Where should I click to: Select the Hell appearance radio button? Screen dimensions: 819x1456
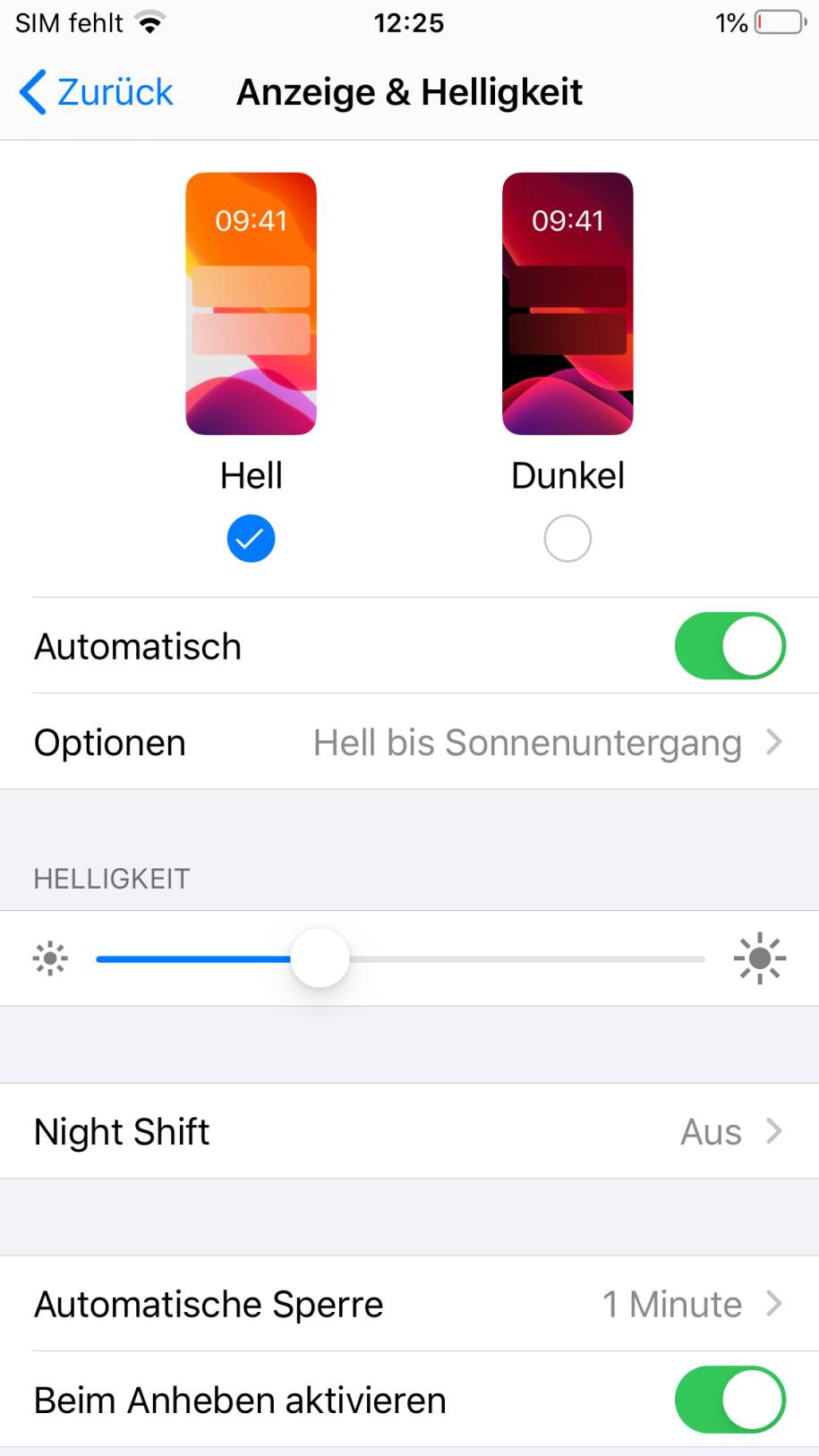[x=251, y=539]
